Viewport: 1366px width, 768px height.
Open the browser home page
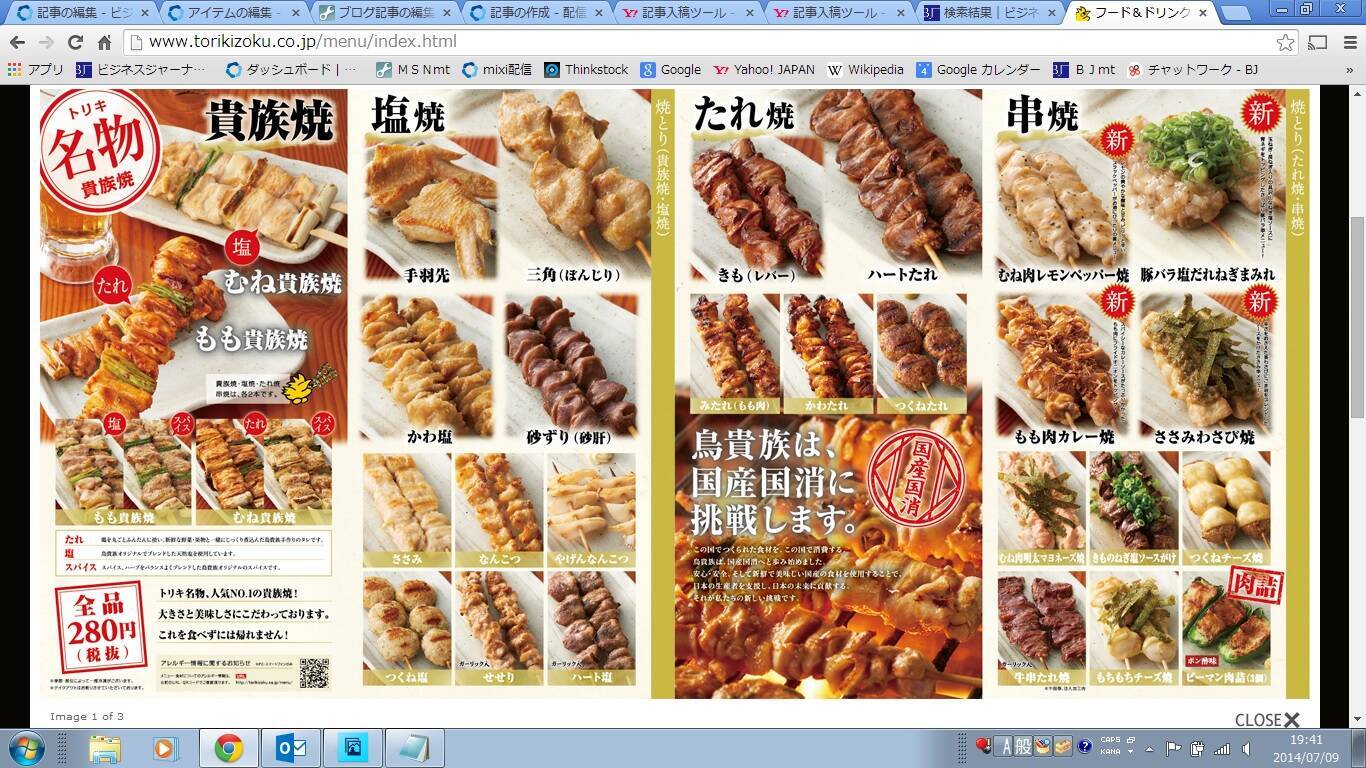click(x=104, y=42)
